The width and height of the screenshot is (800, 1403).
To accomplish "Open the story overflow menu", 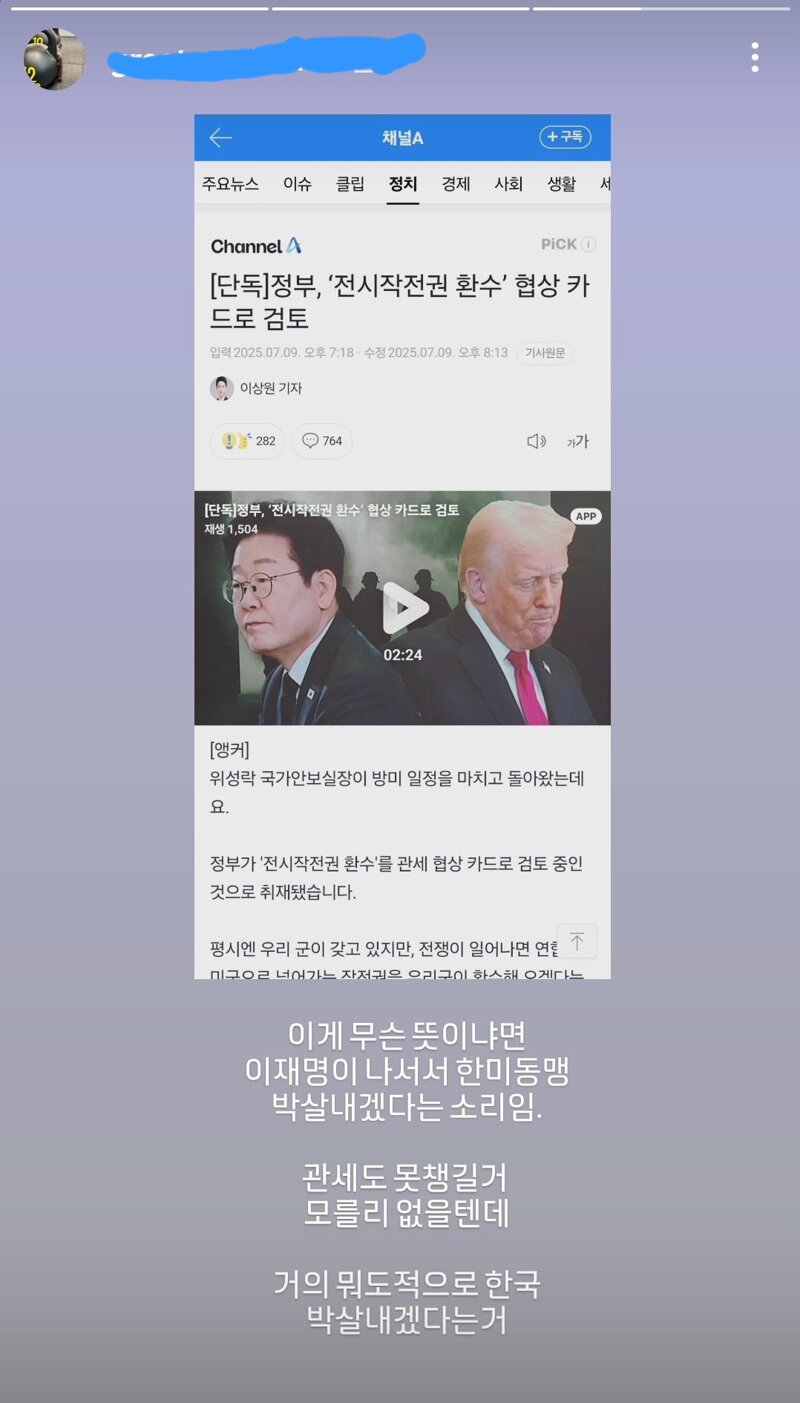I will coord(755,57).
